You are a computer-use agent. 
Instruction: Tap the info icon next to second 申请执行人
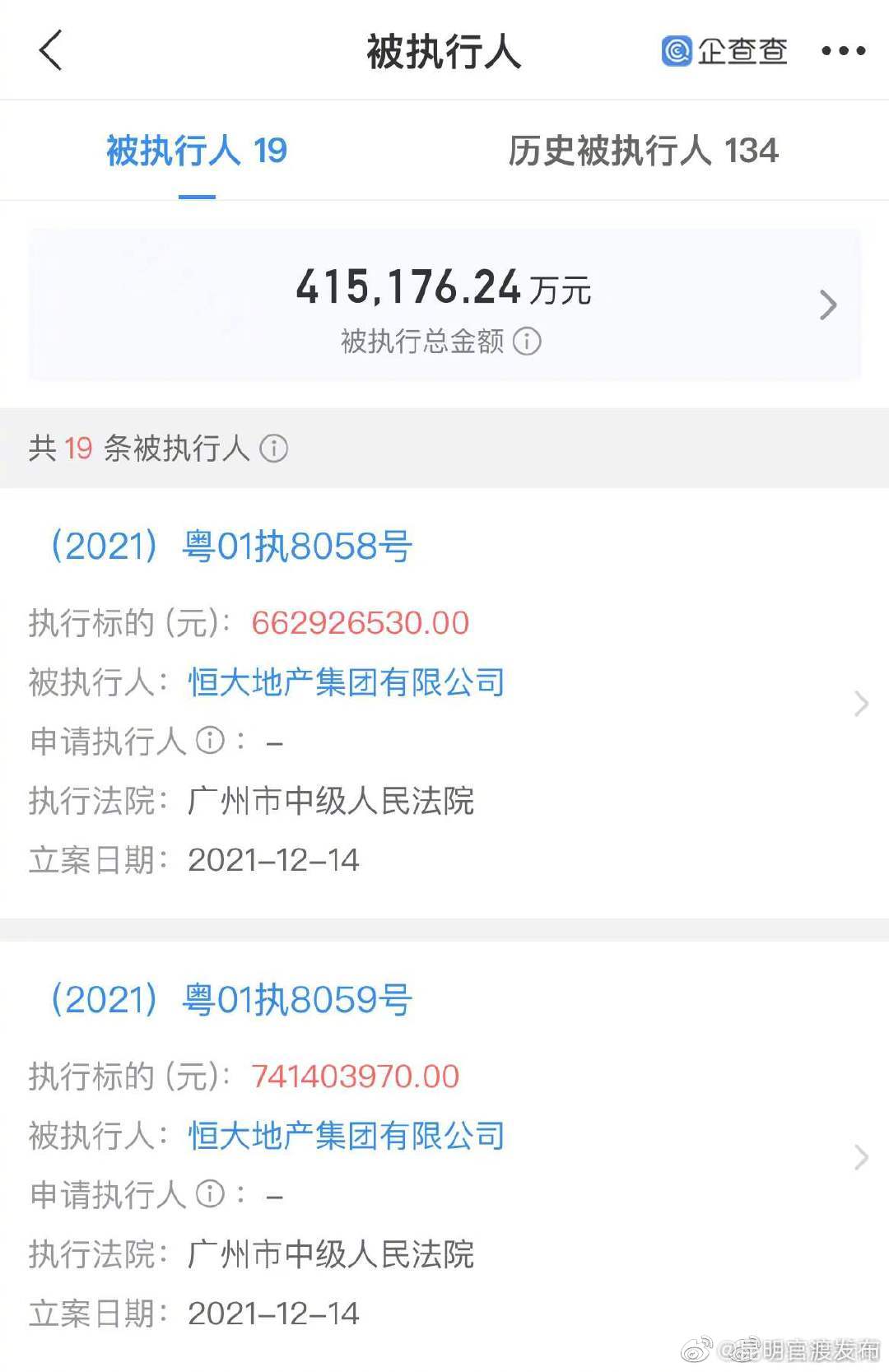pyautogui.click(x=210, y=1195)
